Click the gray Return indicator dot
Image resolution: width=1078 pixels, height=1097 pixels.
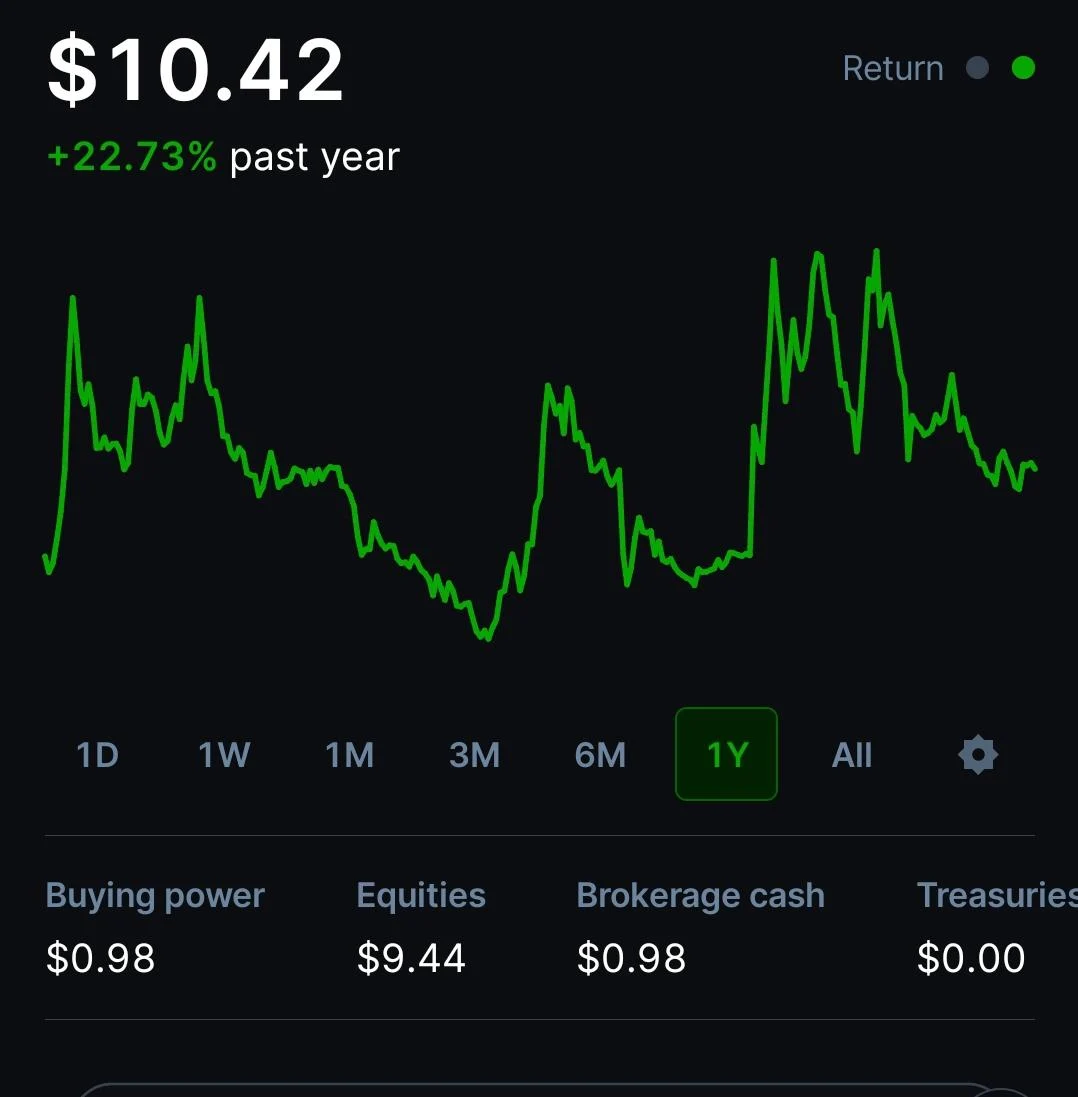(975, 67)
